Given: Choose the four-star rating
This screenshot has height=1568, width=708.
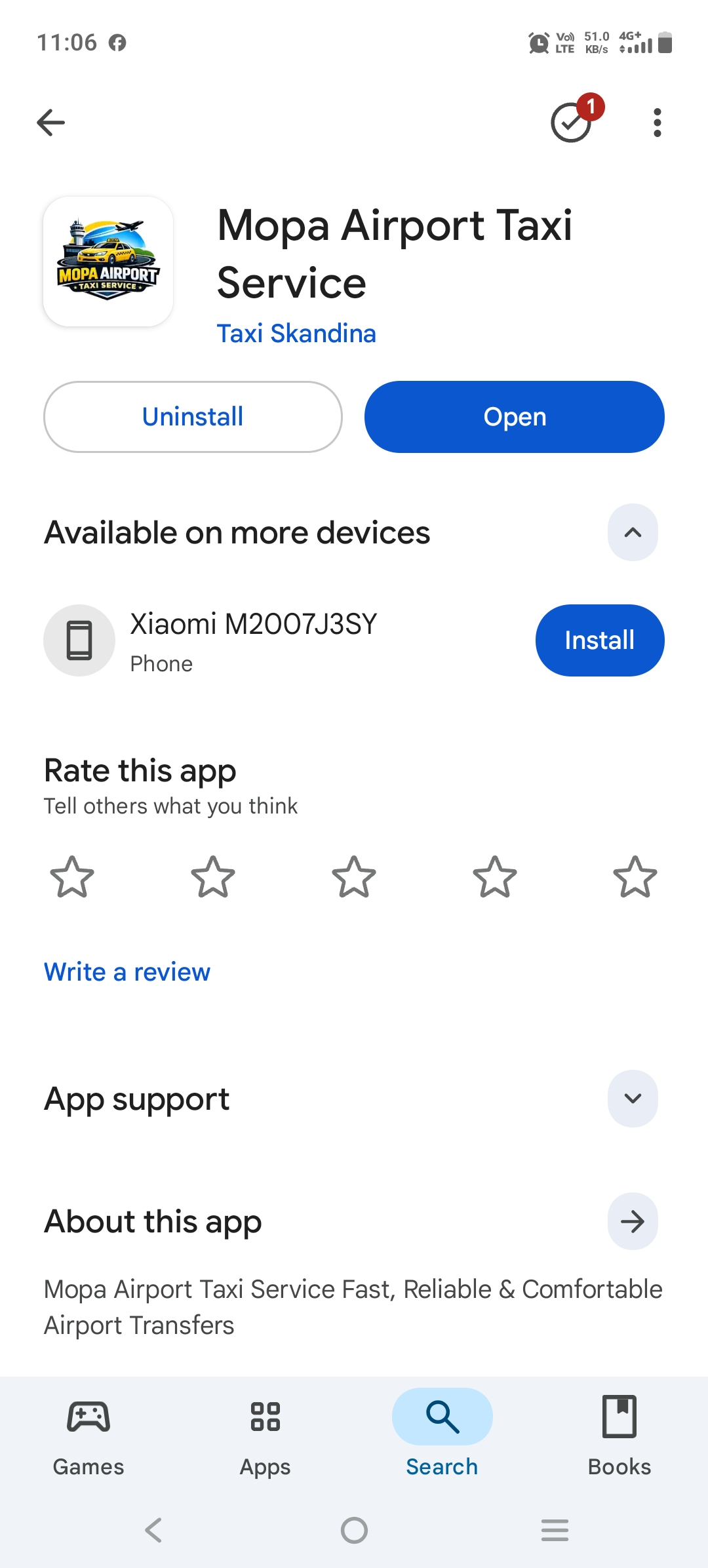Looking at the screenshot, I should click(x=495, y=877).
